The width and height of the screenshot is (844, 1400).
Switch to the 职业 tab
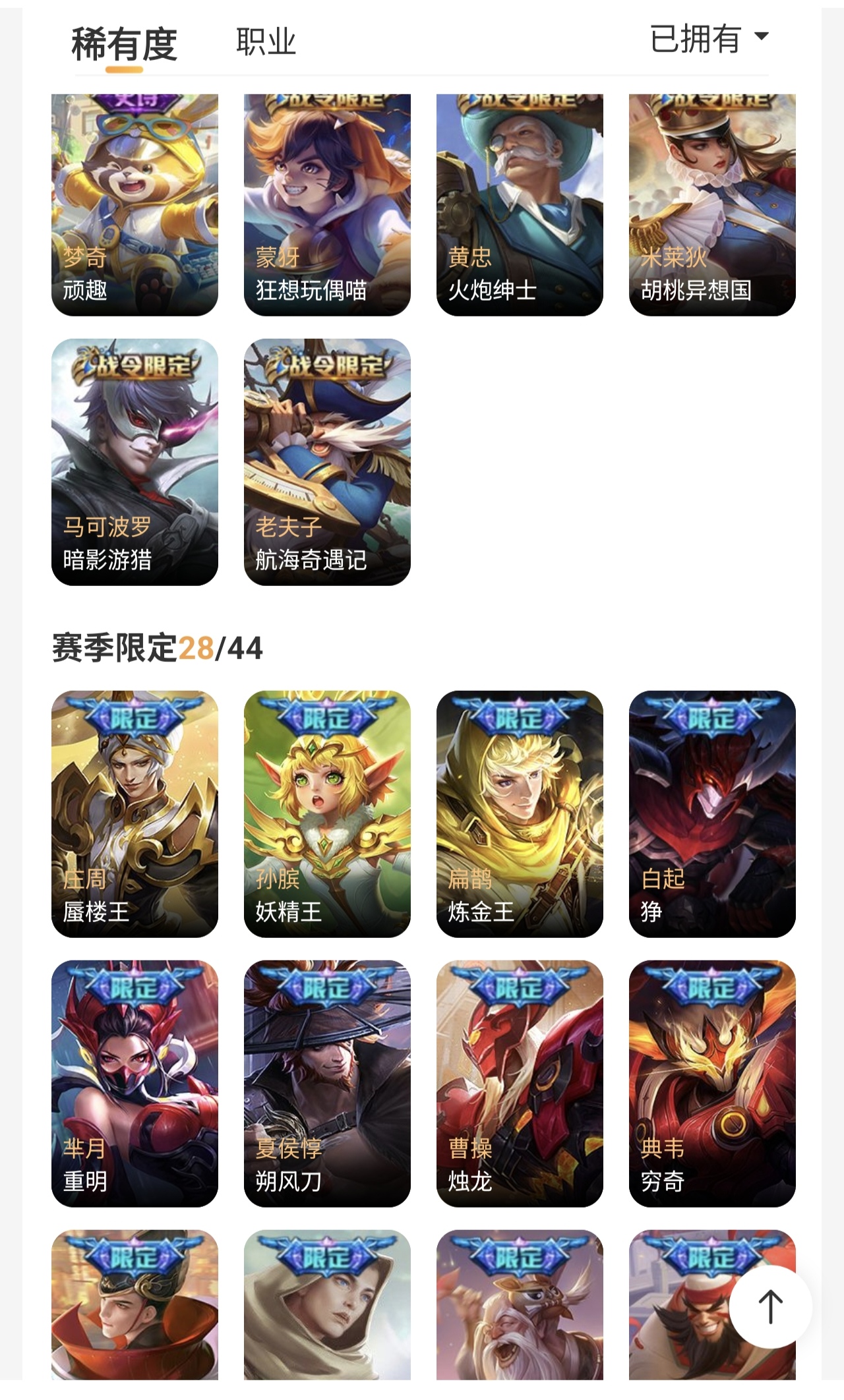(x=266, y=42)
